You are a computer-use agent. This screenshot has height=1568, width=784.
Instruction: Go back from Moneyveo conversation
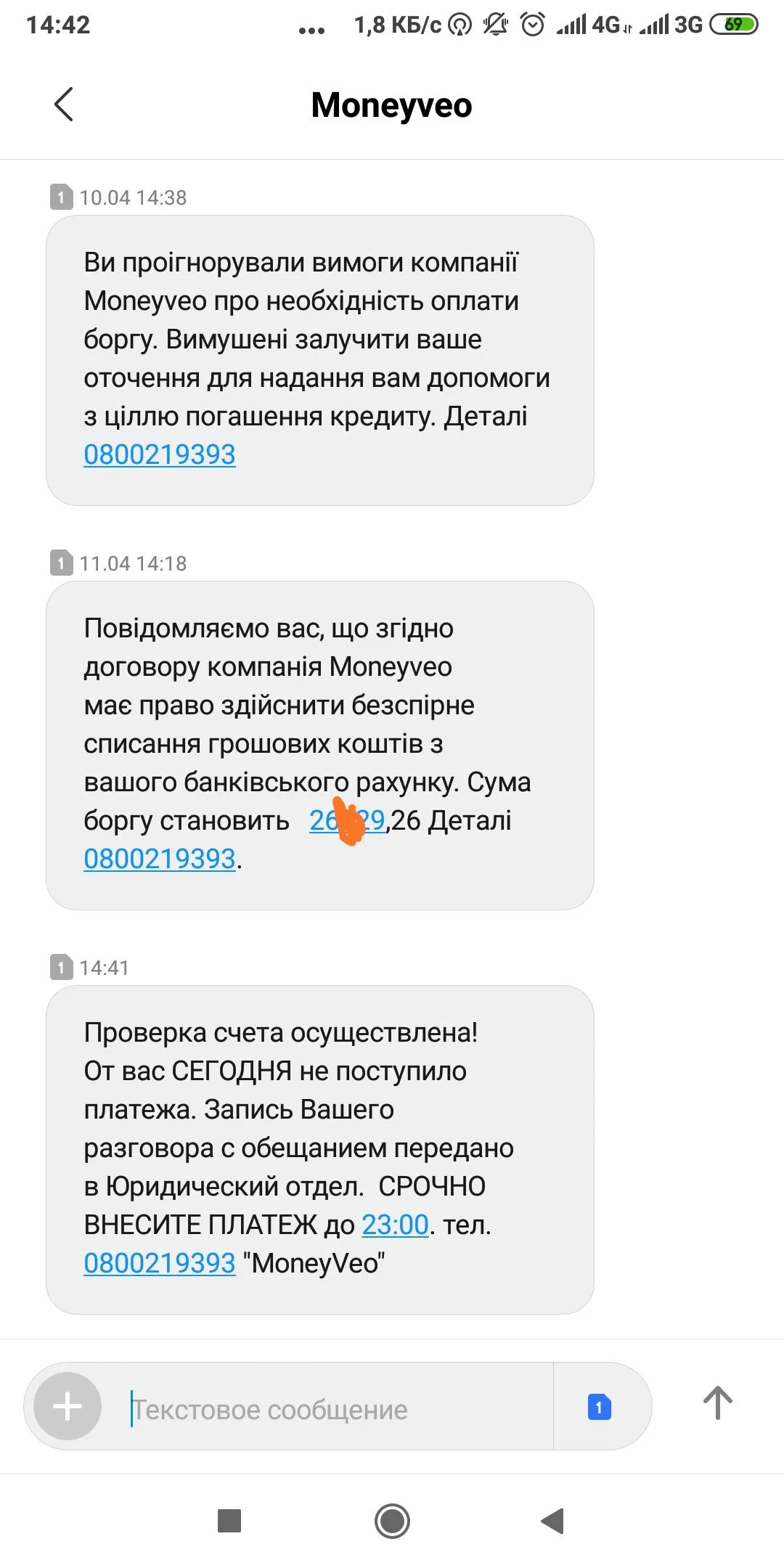point(64,105)
